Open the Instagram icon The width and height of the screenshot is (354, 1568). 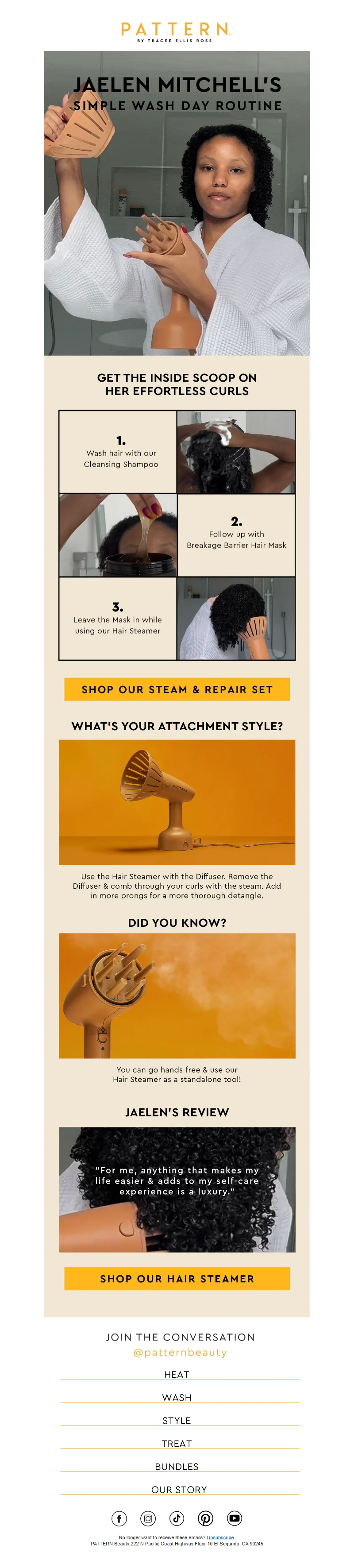(148, 1519)
